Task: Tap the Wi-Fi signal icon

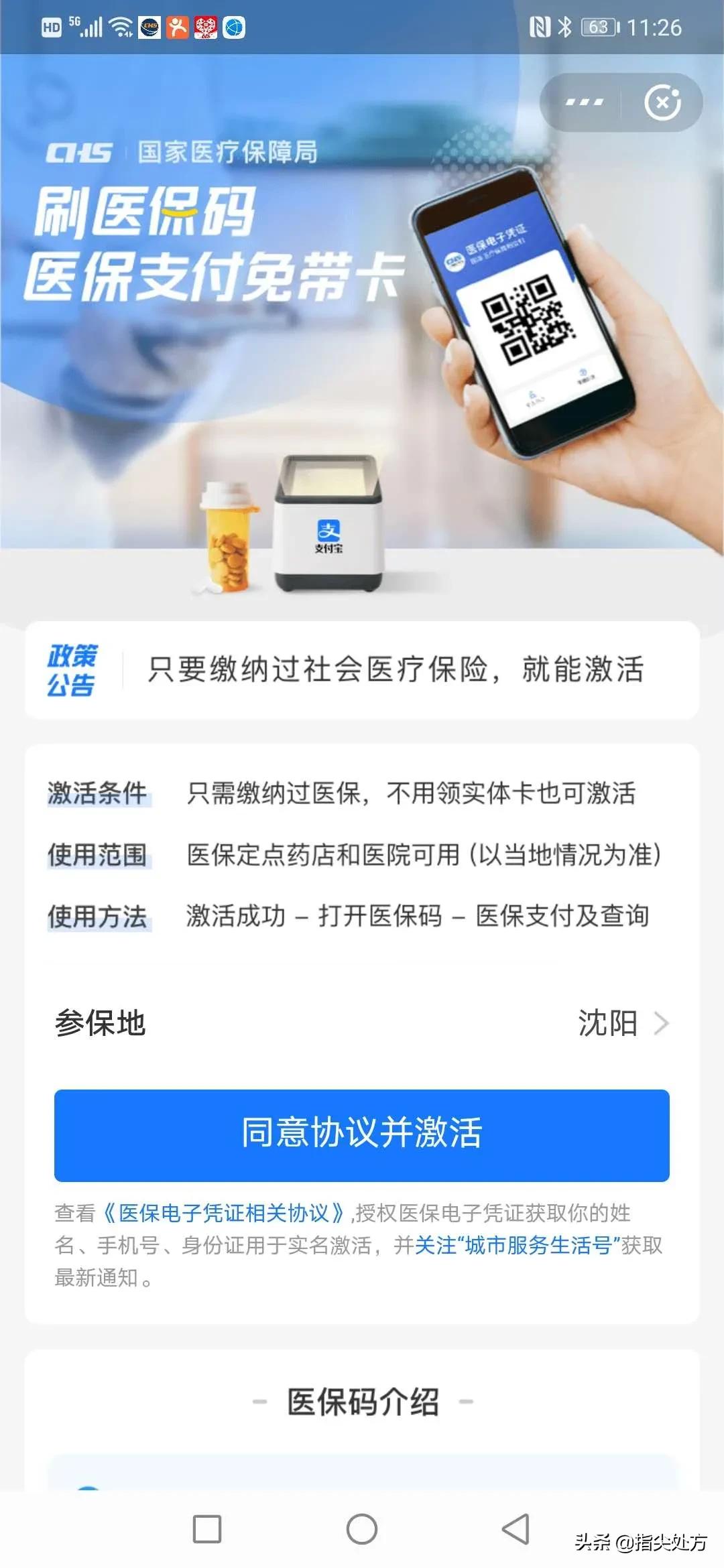Action: pyautogui.click(x=121, y=25)
